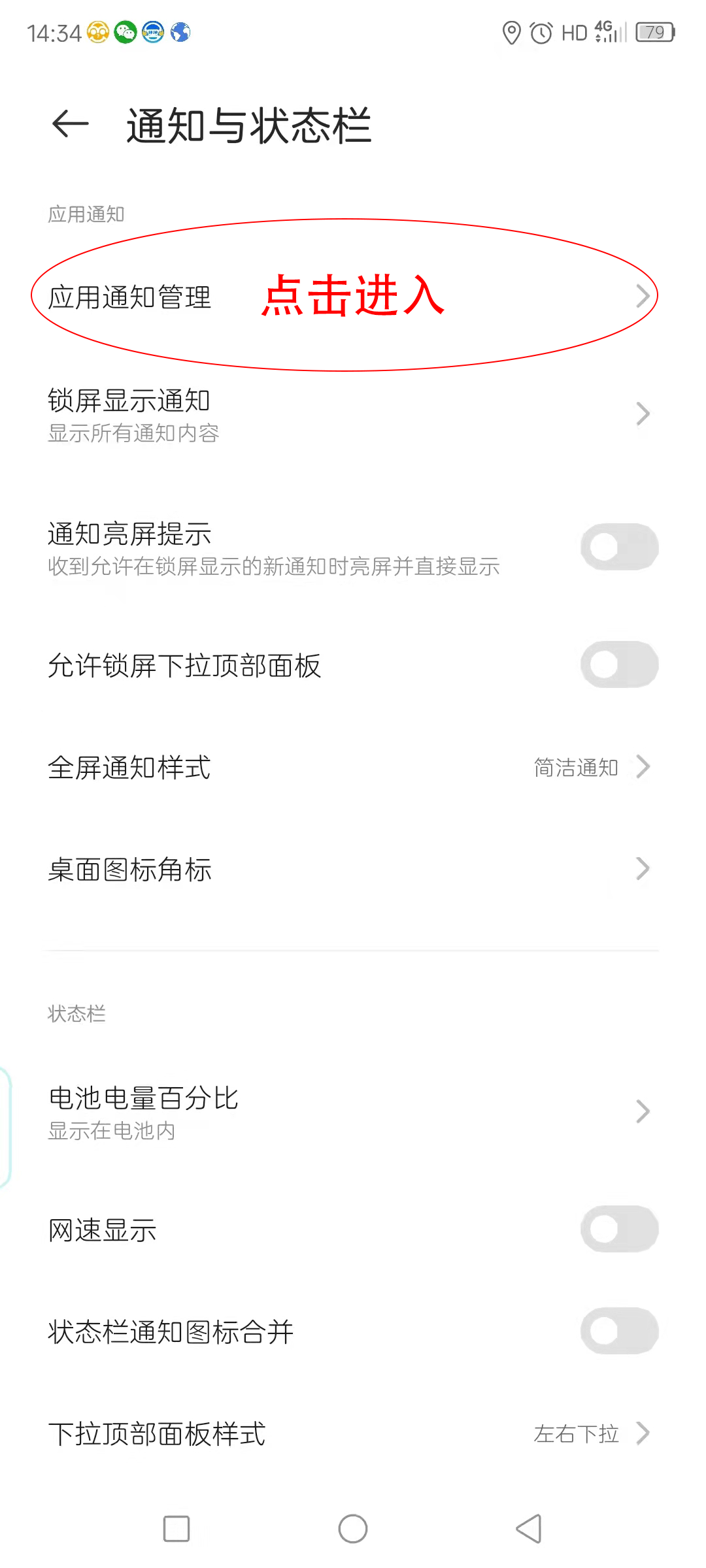Toggle 通知亮屏提示 switch
The height and width of the screenshot is (1568, 706).
point(619,547)
